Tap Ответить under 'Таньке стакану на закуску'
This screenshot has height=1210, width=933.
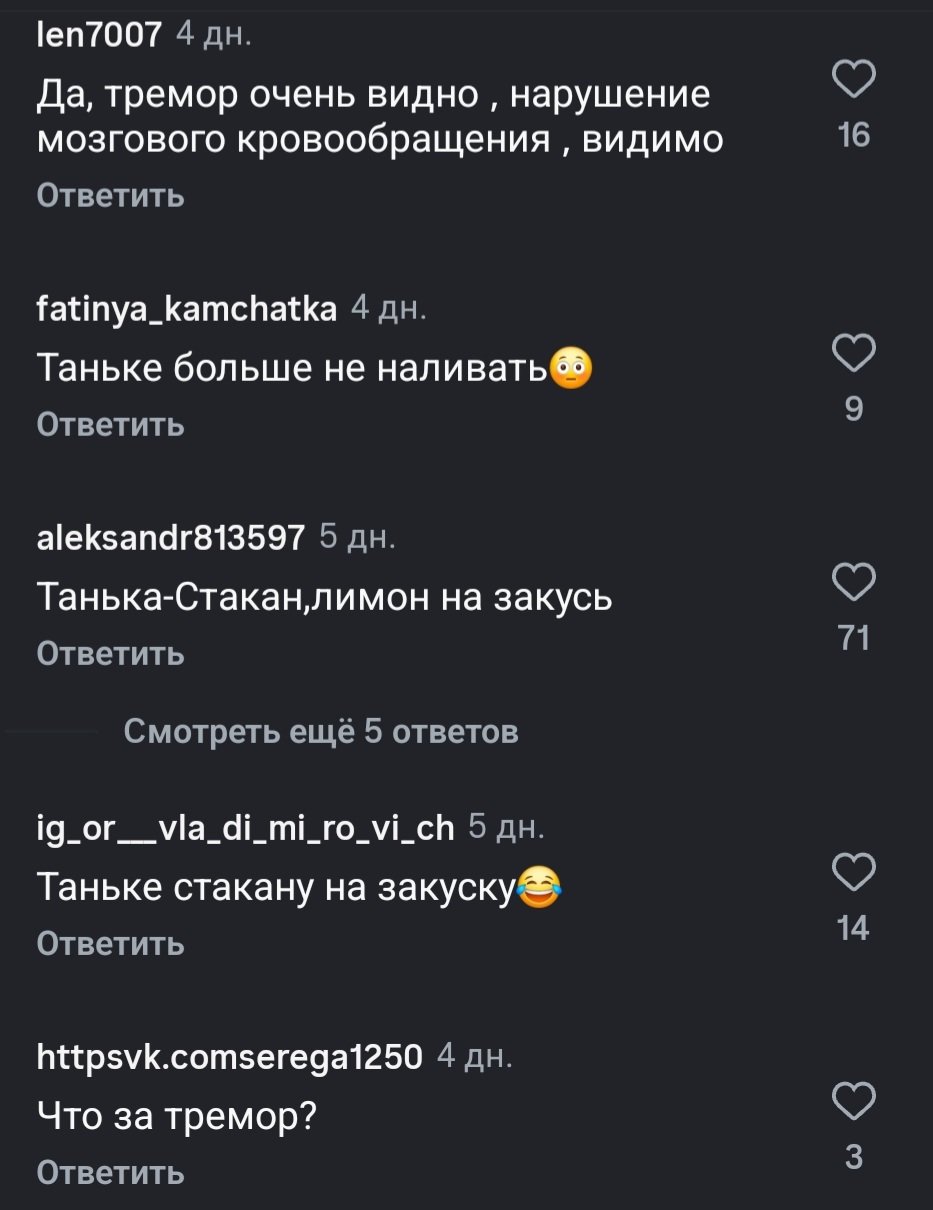pyautogui.click(x=110, y=943)
